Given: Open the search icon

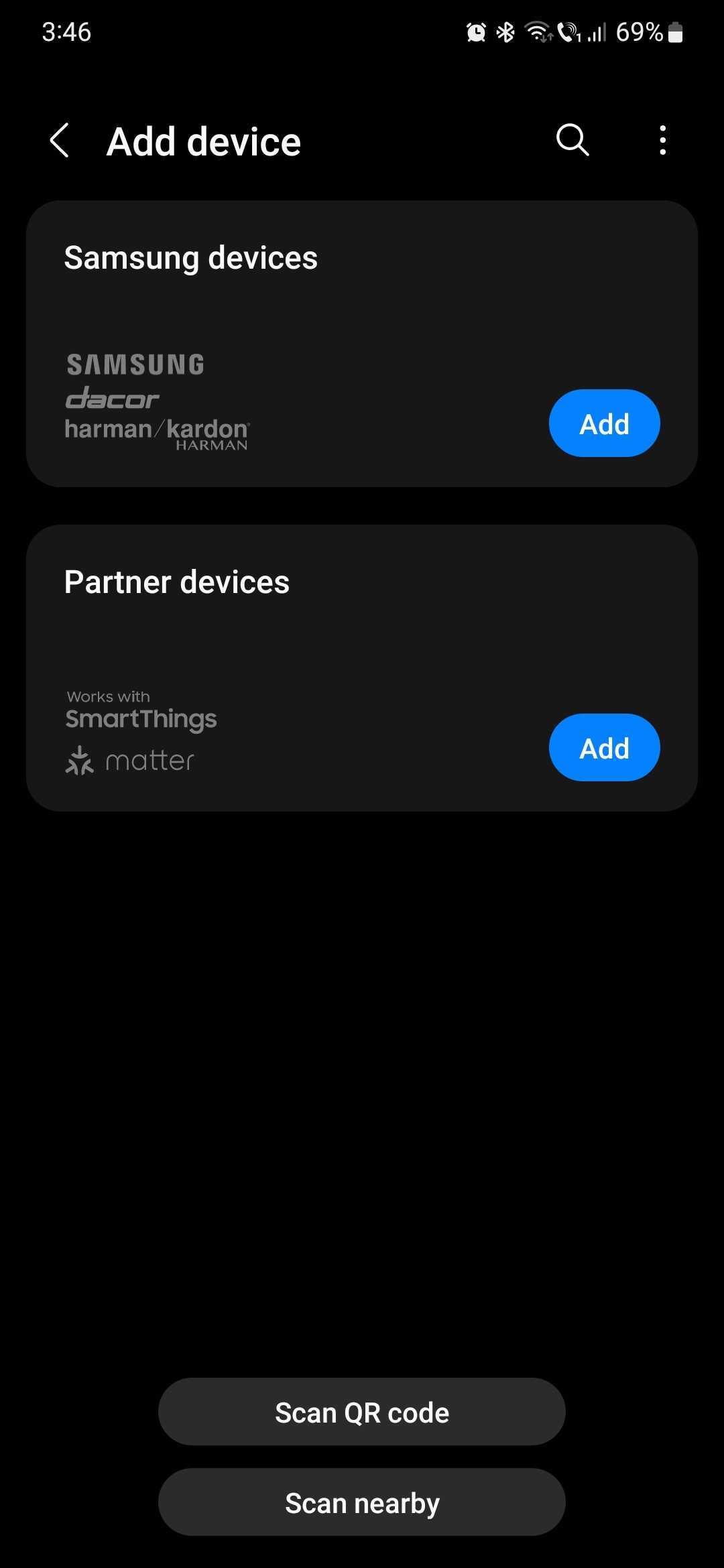Looking at the screenshot, I should pos(572,140).
